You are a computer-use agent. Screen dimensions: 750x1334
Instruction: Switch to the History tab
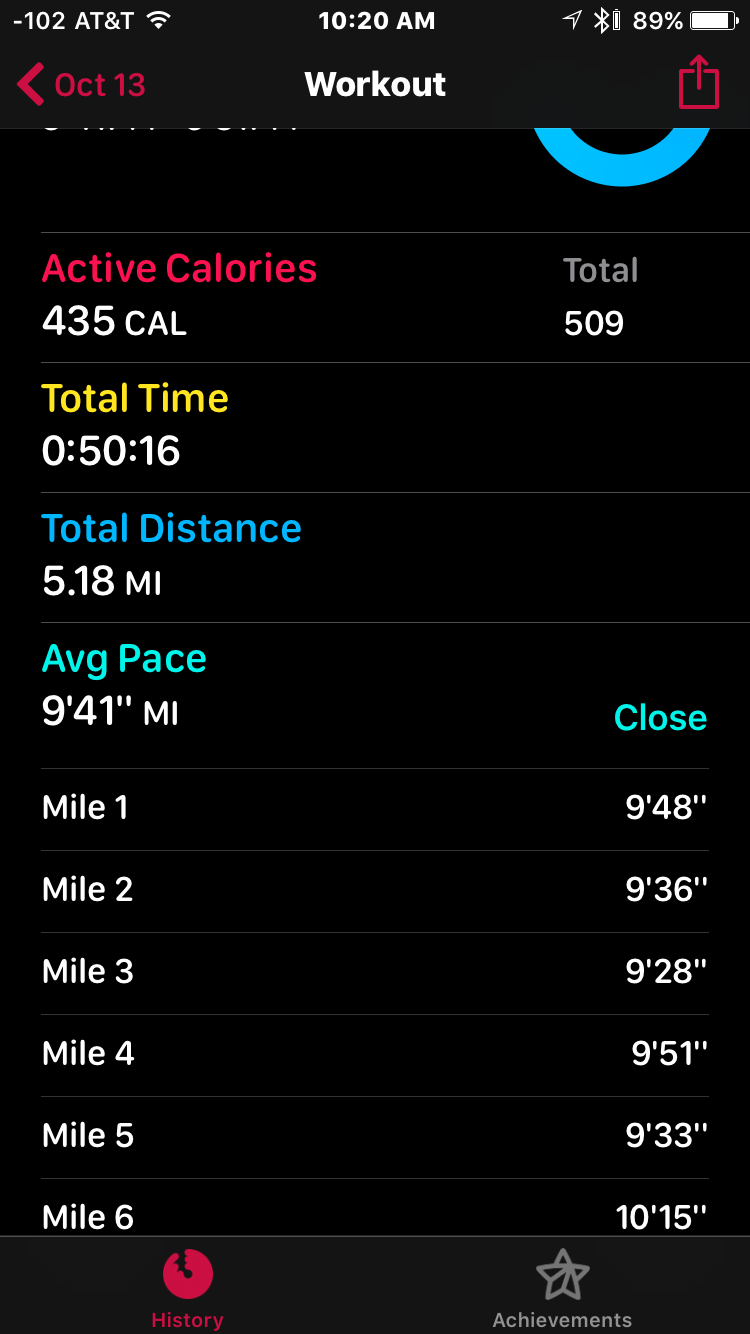(x=187, y=1290)
